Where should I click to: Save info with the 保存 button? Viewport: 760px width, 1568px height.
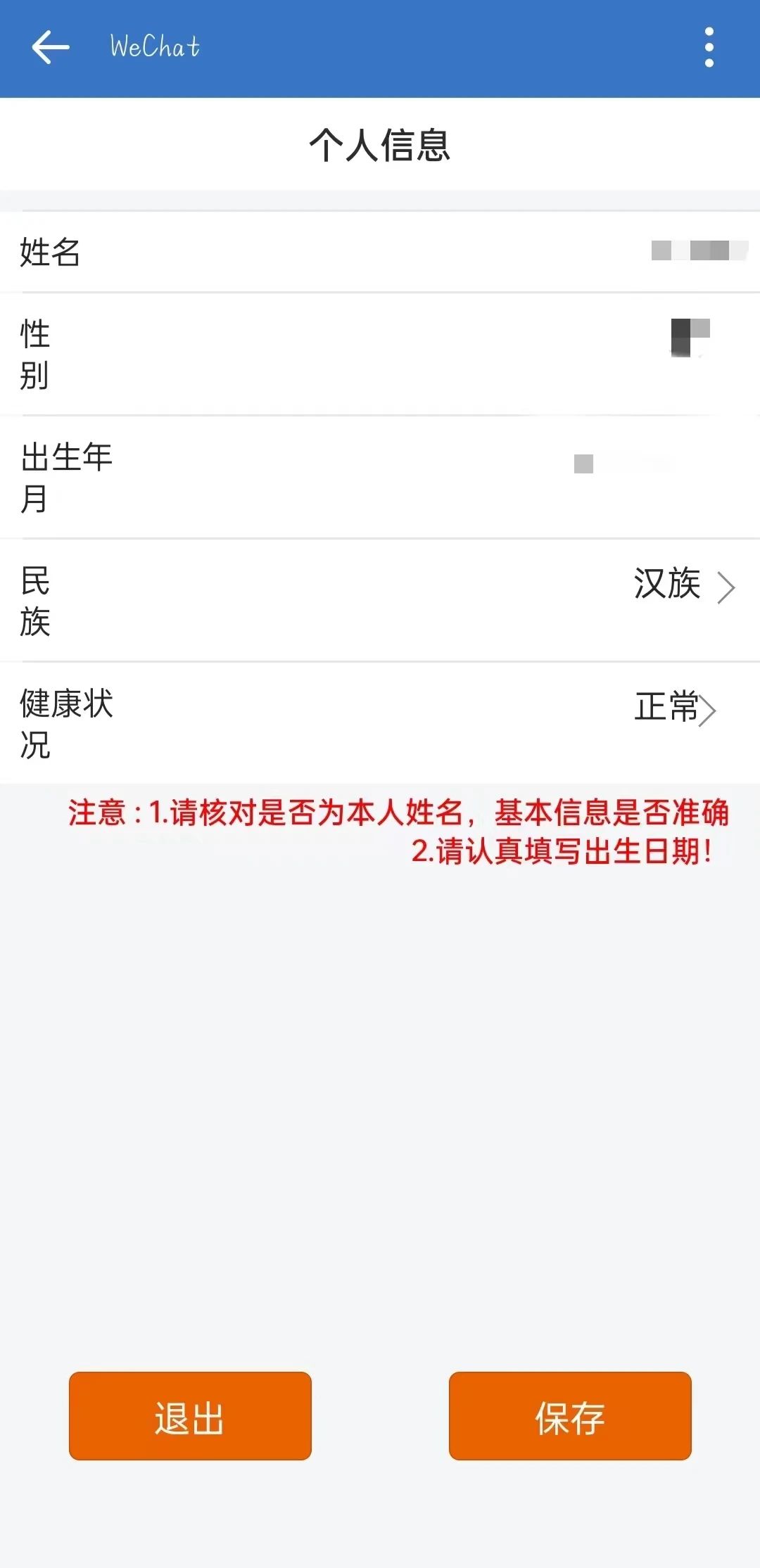(570, 1416)
